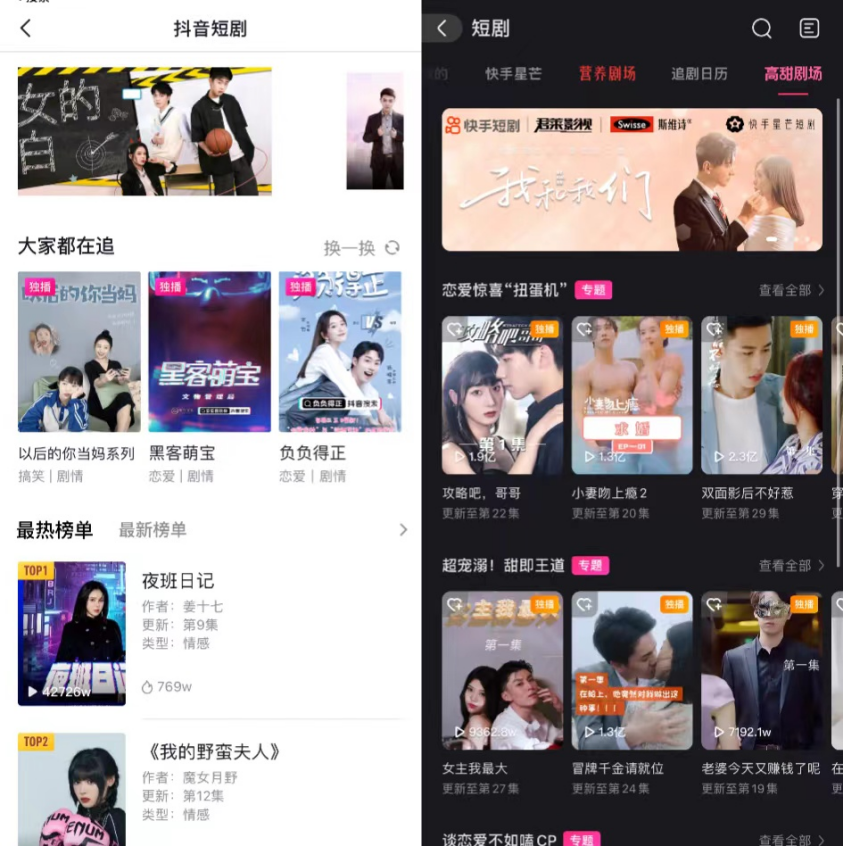Open the drama 以后的你当妈系列
The width and height of the screenshot is (843, 846).
coord(79,352)
